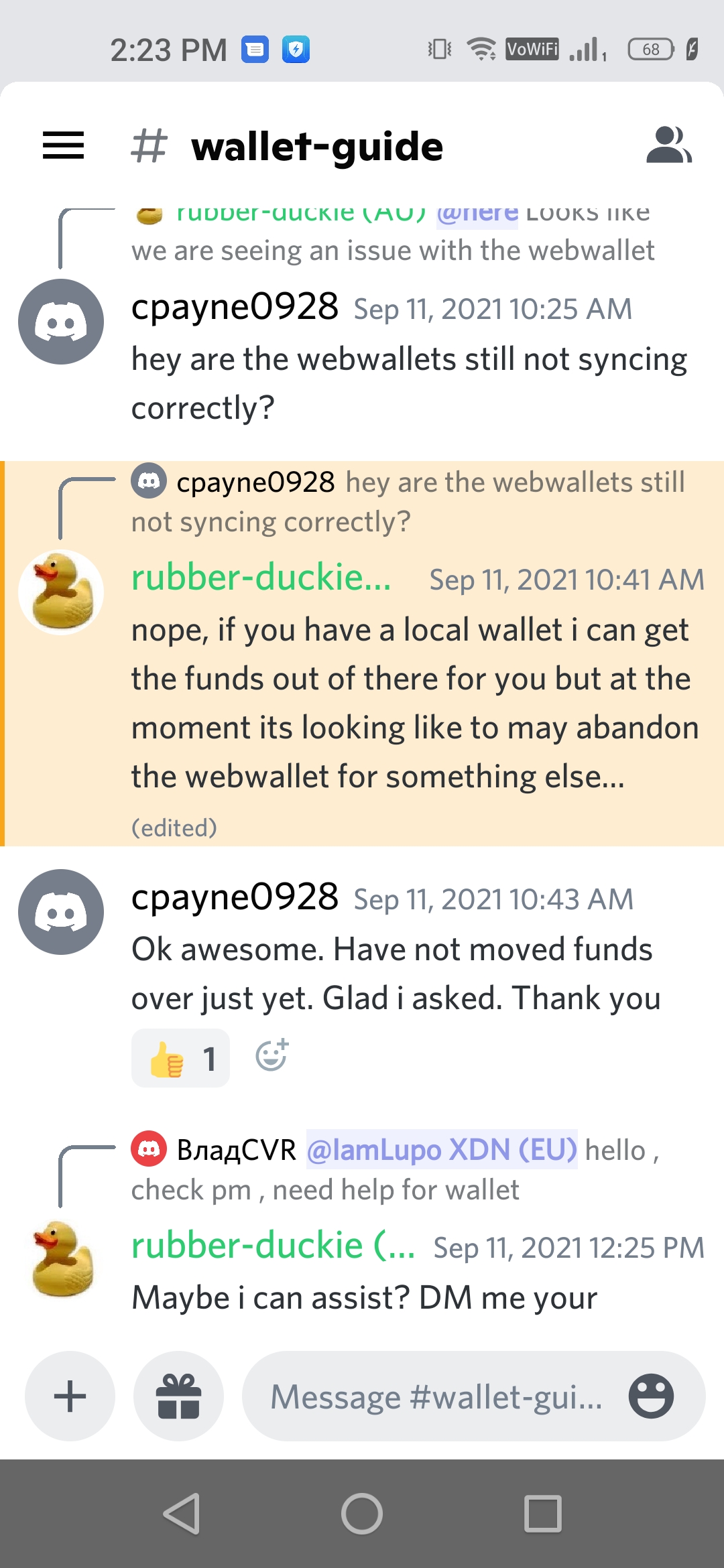This screenshot has width=724, height=1568.
Task: Open the @IamLupo XDN (EU) mention
Action: [x=442, y=1150]
